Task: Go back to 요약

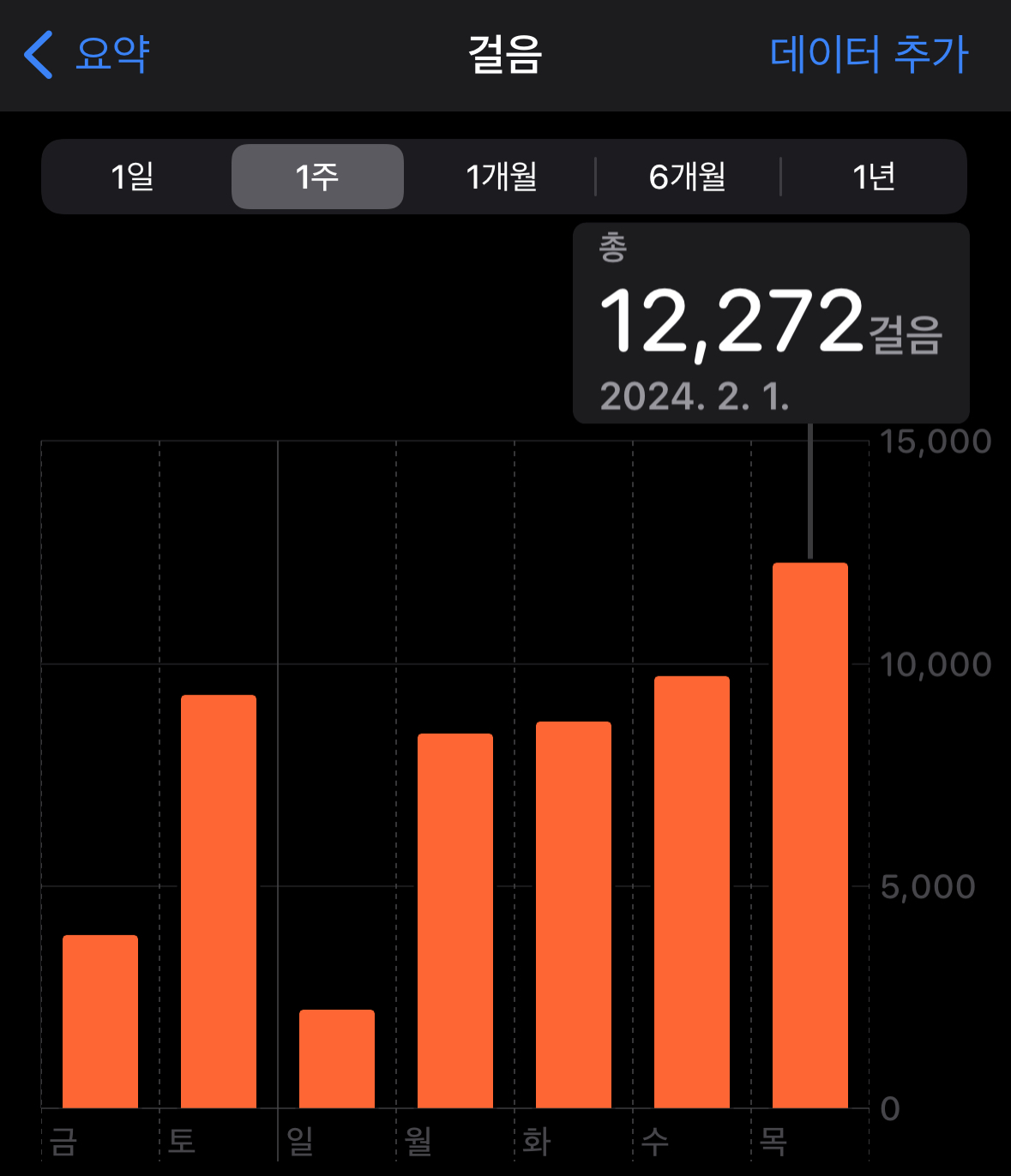Action: click(x=87, y=54)
